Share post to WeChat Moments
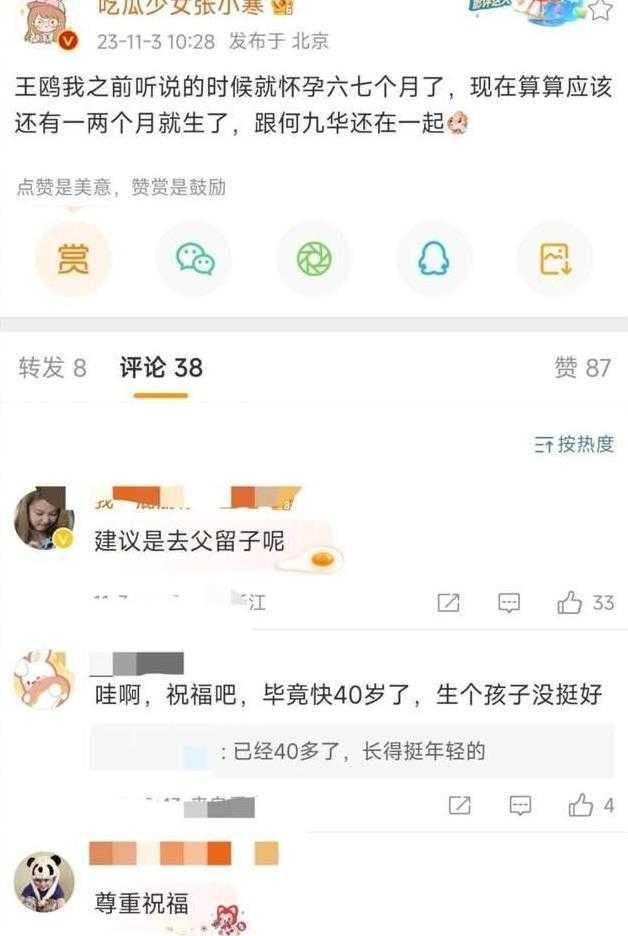Viewport: 628px width, 936px height. [314, 258]
